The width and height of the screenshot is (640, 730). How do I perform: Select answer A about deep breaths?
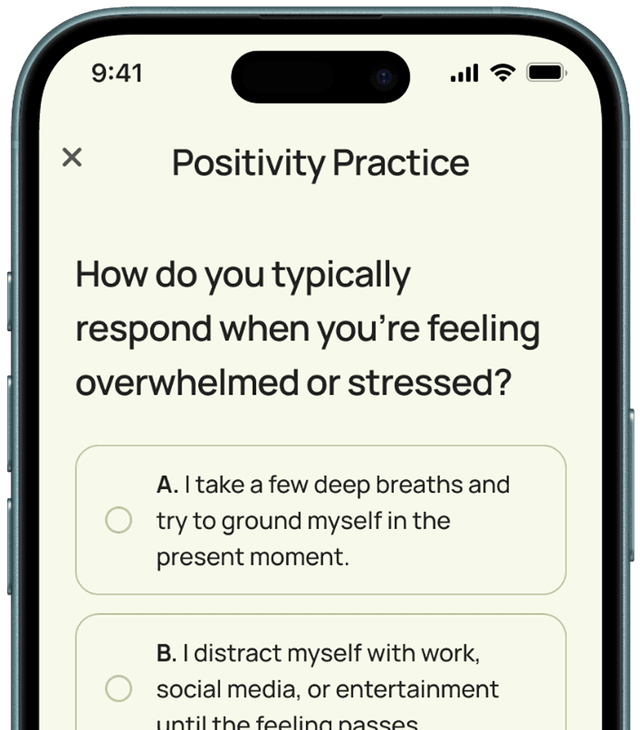tap(119, 520)
